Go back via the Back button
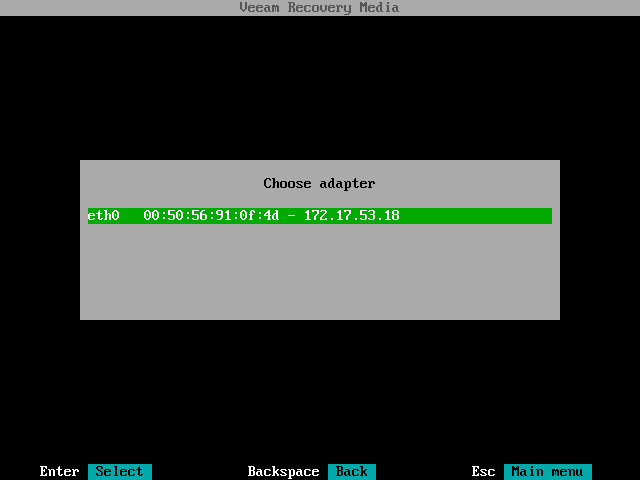Screen dimensions: 640x480 351,472
